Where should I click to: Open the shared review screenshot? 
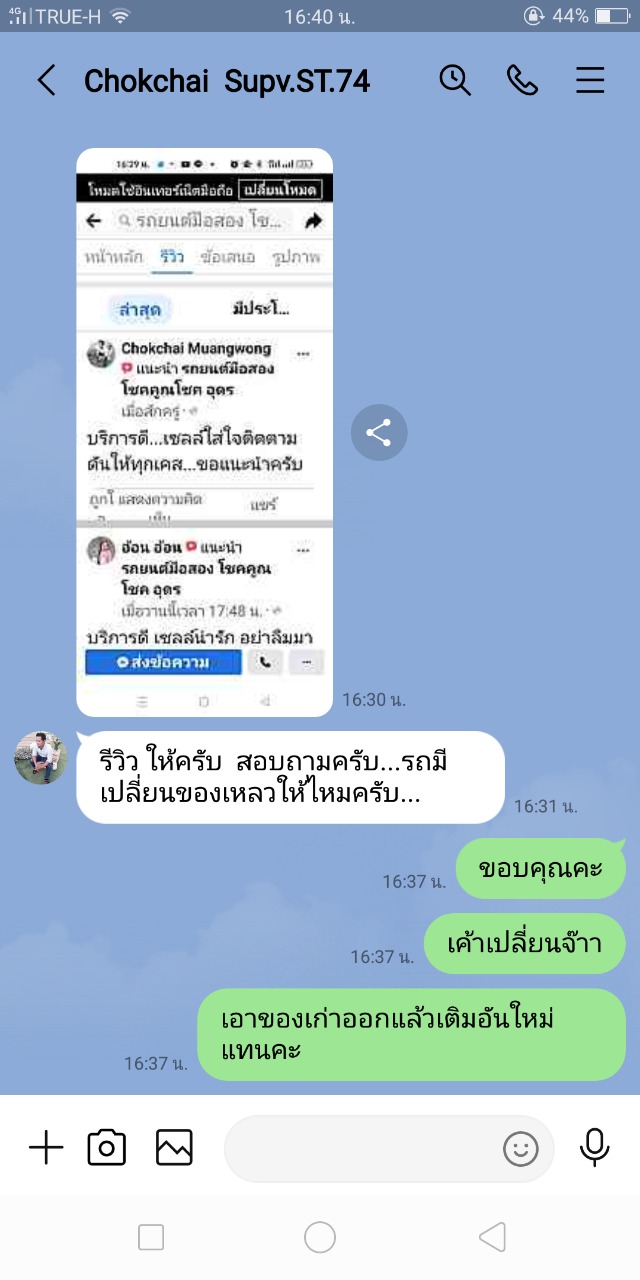(x=205, y=432)
